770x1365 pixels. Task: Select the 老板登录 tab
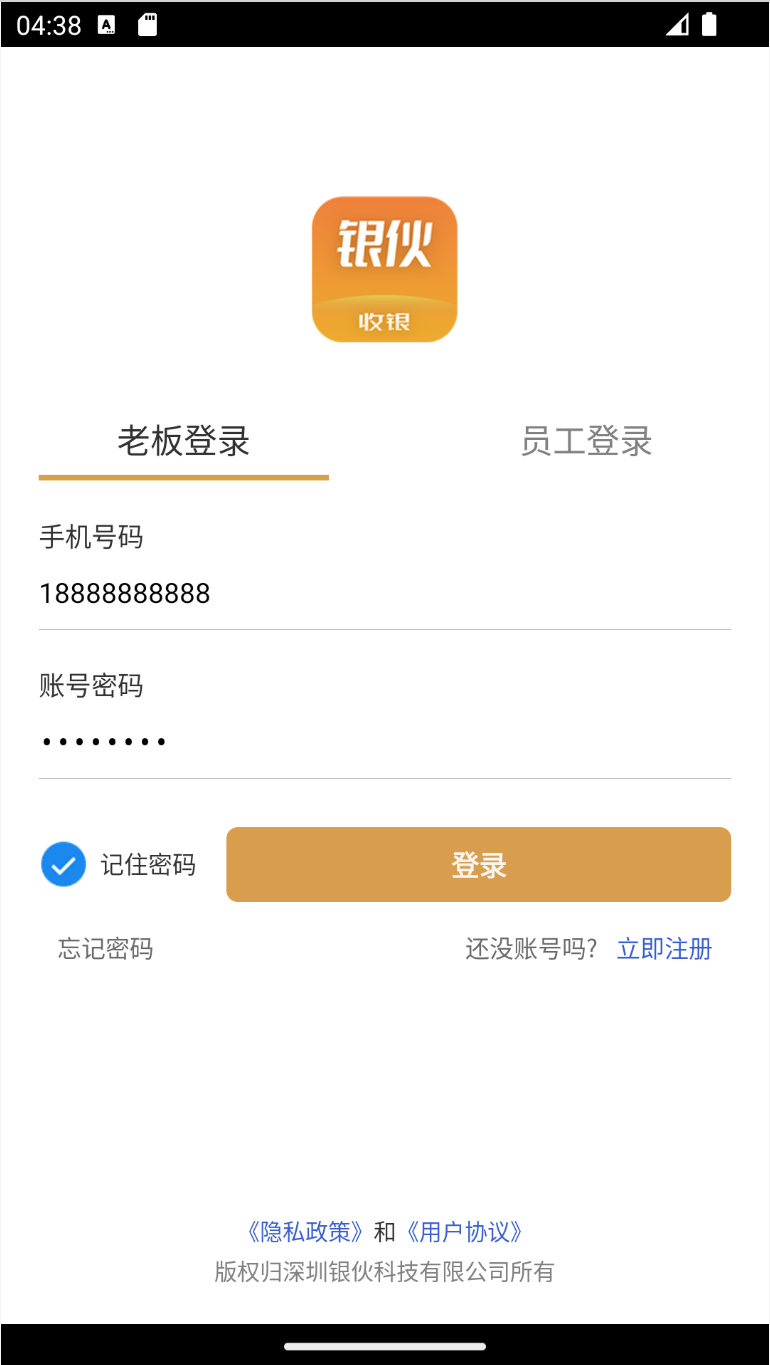point(183,441)
